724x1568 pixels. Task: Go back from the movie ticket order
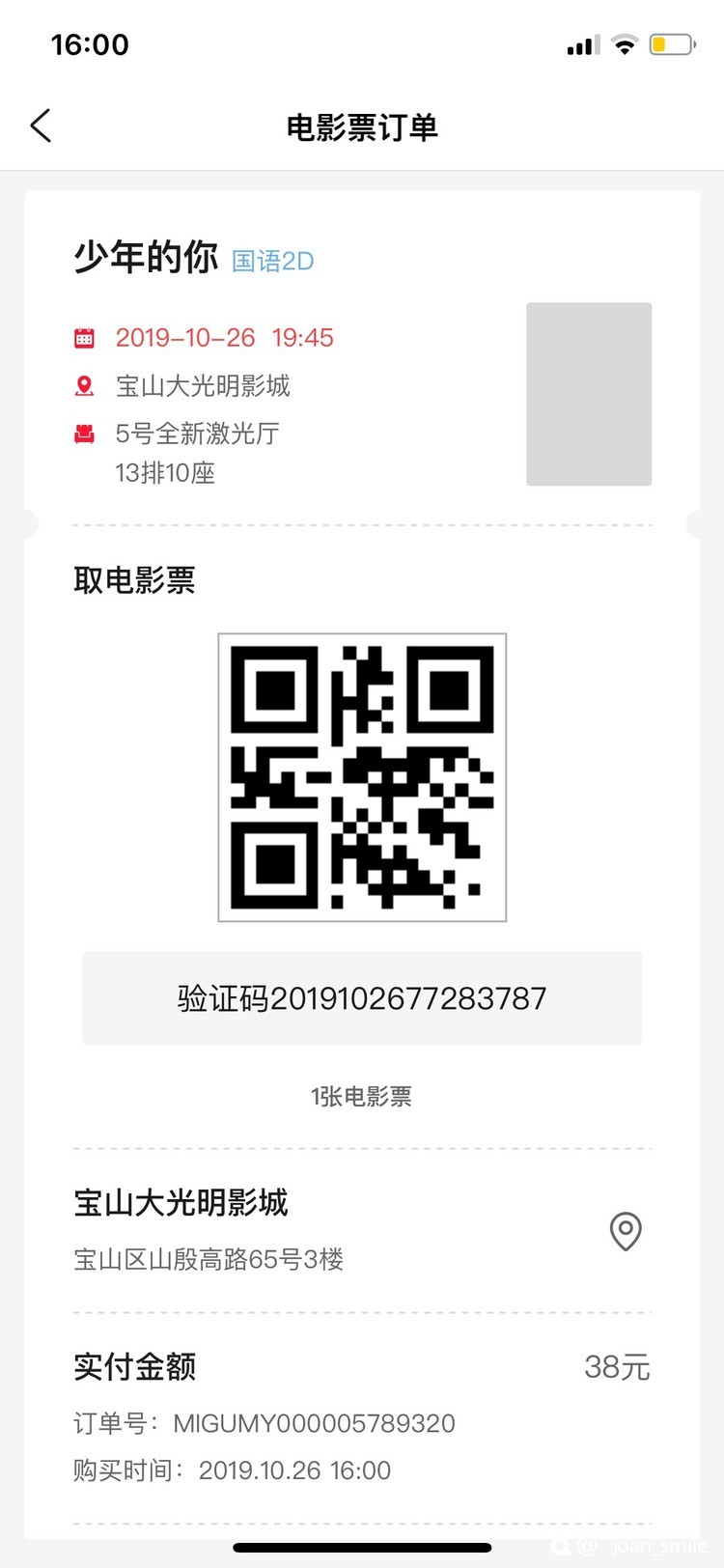pyautogui.click(x=41, y=126)
